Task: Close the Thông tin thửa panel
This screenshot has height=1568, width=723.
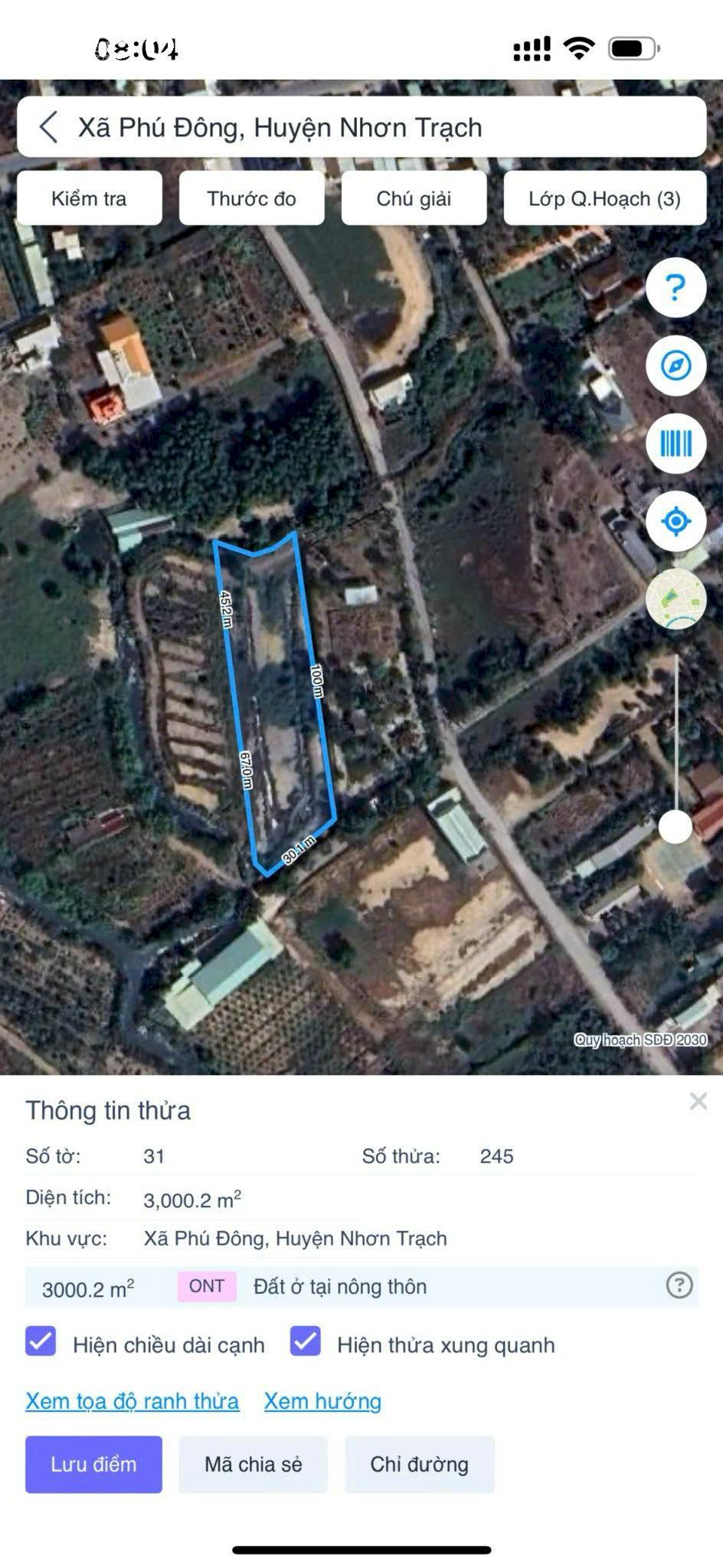Action: (698, 1101)
